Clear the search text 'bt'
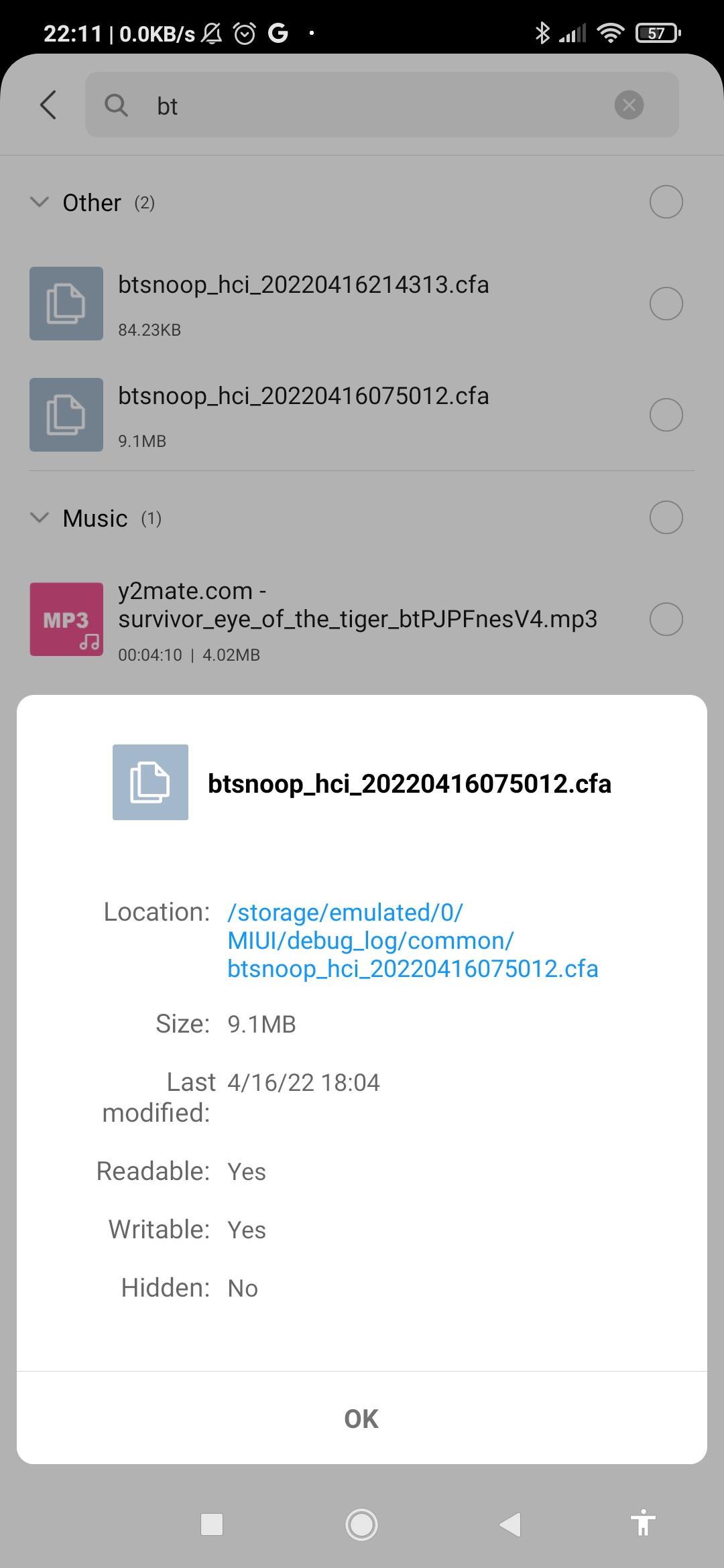This screenshot has height=1568, width=724. pos(629,105)
